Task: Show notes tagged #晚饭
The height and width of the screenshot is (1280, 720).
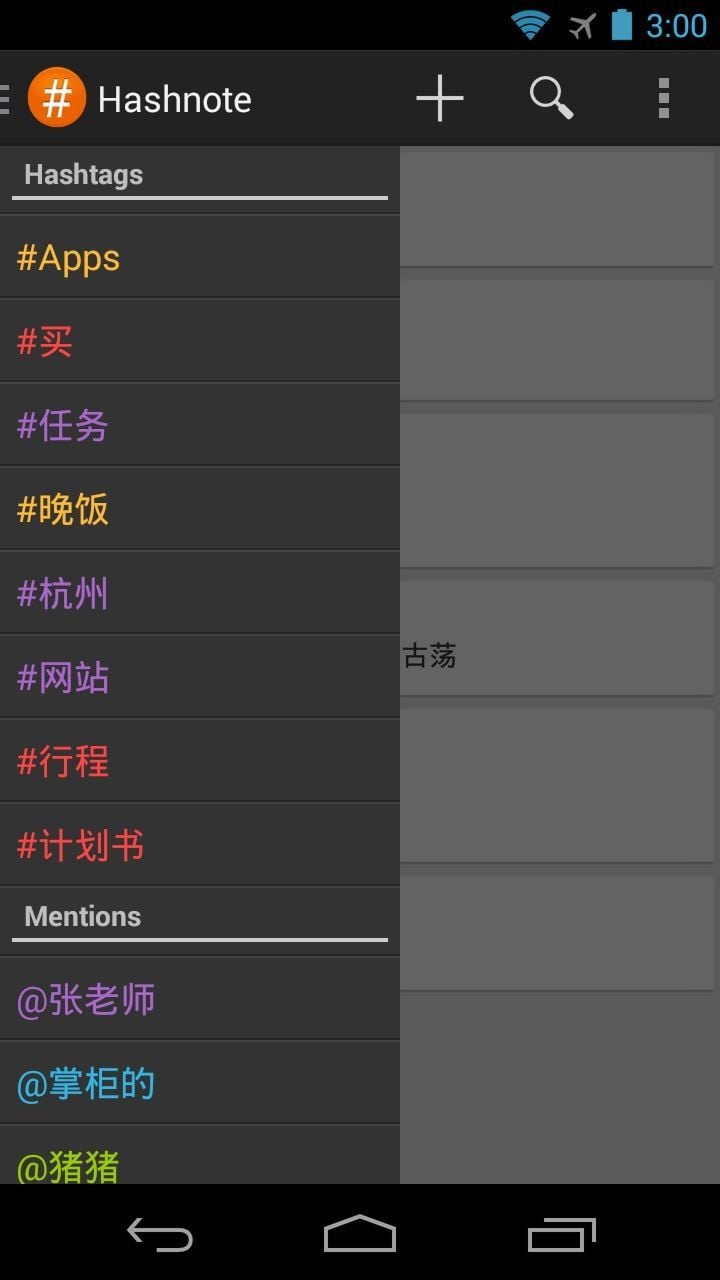Action: tap(200, 510)
